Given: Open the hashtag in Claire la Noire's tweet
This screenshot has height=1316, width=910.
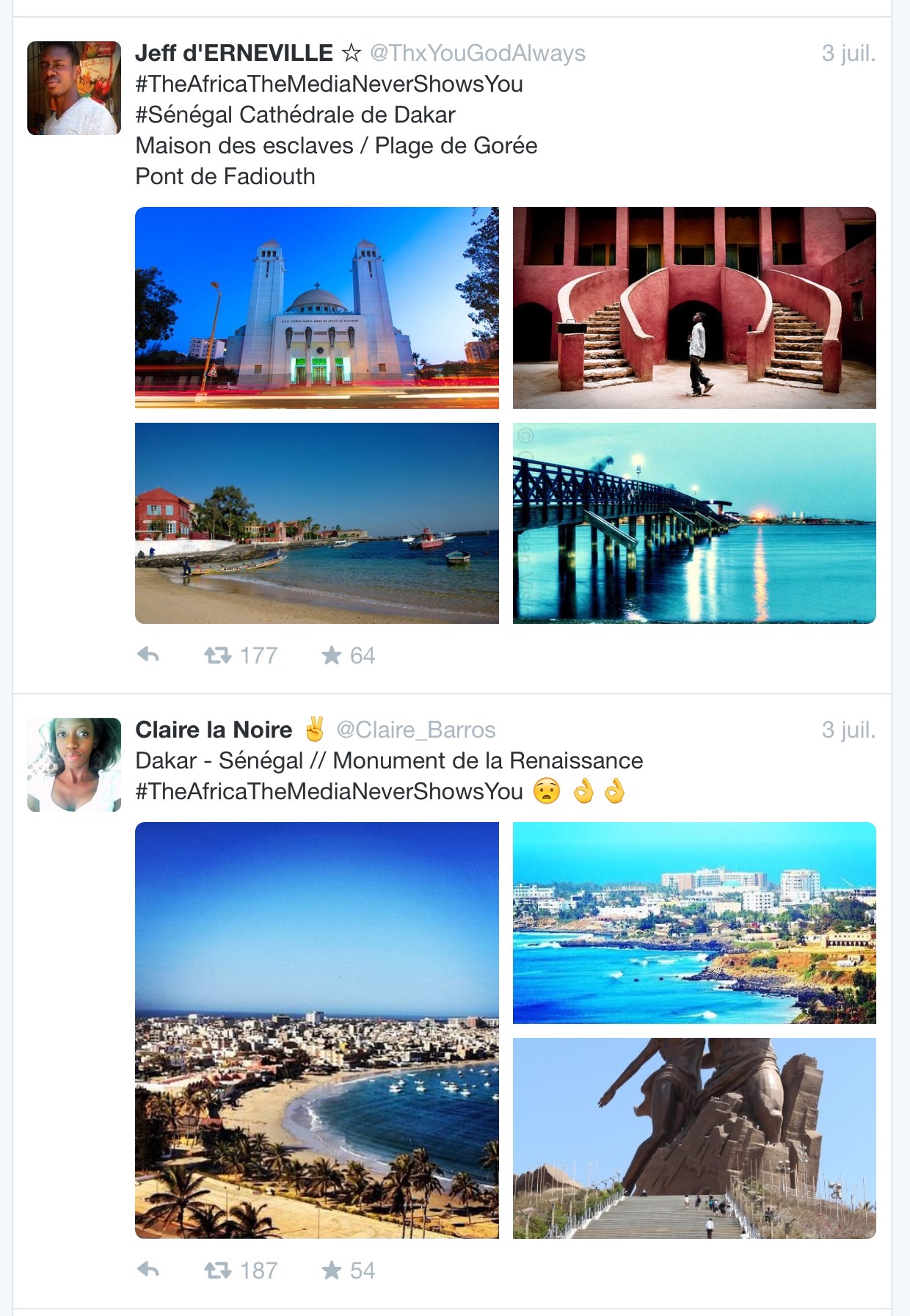Looking at the screenshot, I should tap(329, 792).
